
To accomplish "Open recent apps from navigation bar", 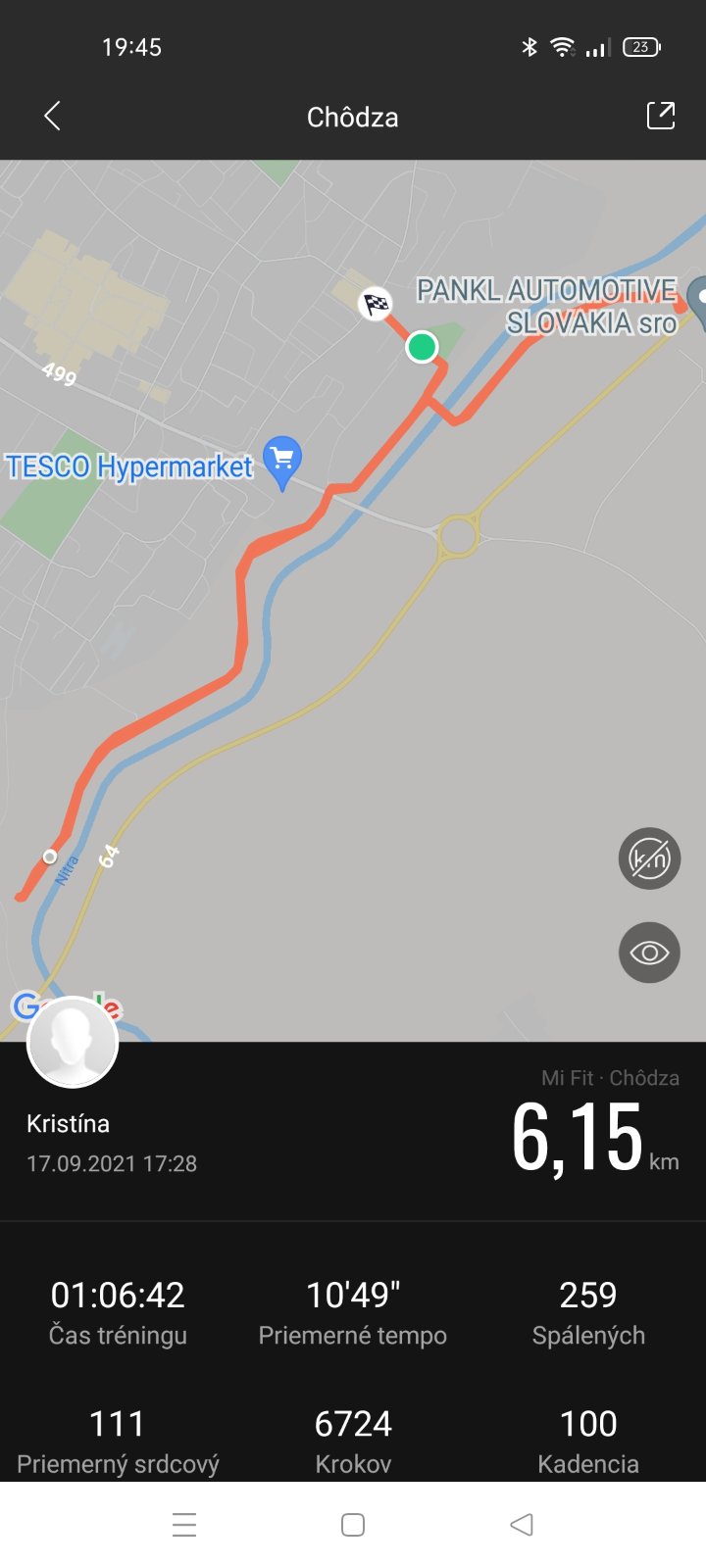I will [184, 1525].
